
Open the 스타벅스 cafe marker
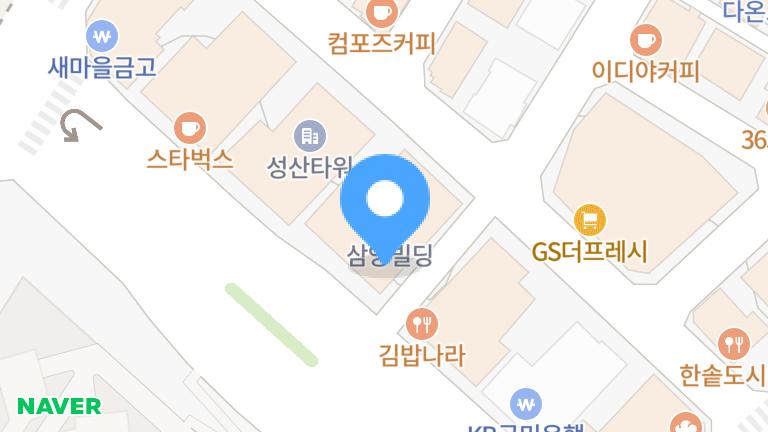(189, 127)
